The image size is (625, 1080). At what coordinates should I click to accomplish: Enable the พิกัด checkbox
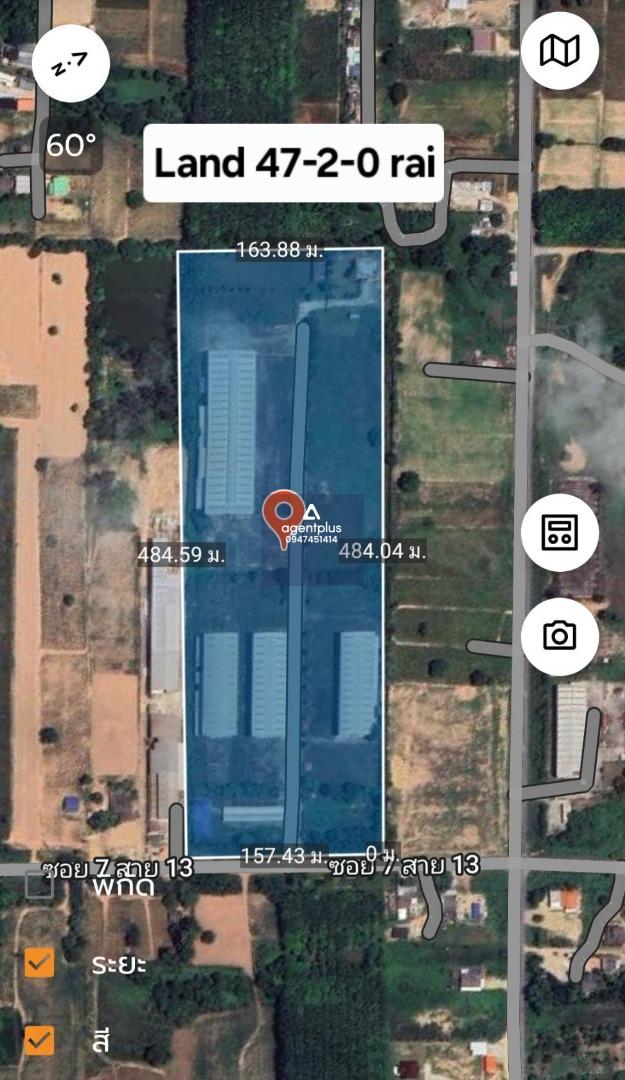[x=39, y=885]
